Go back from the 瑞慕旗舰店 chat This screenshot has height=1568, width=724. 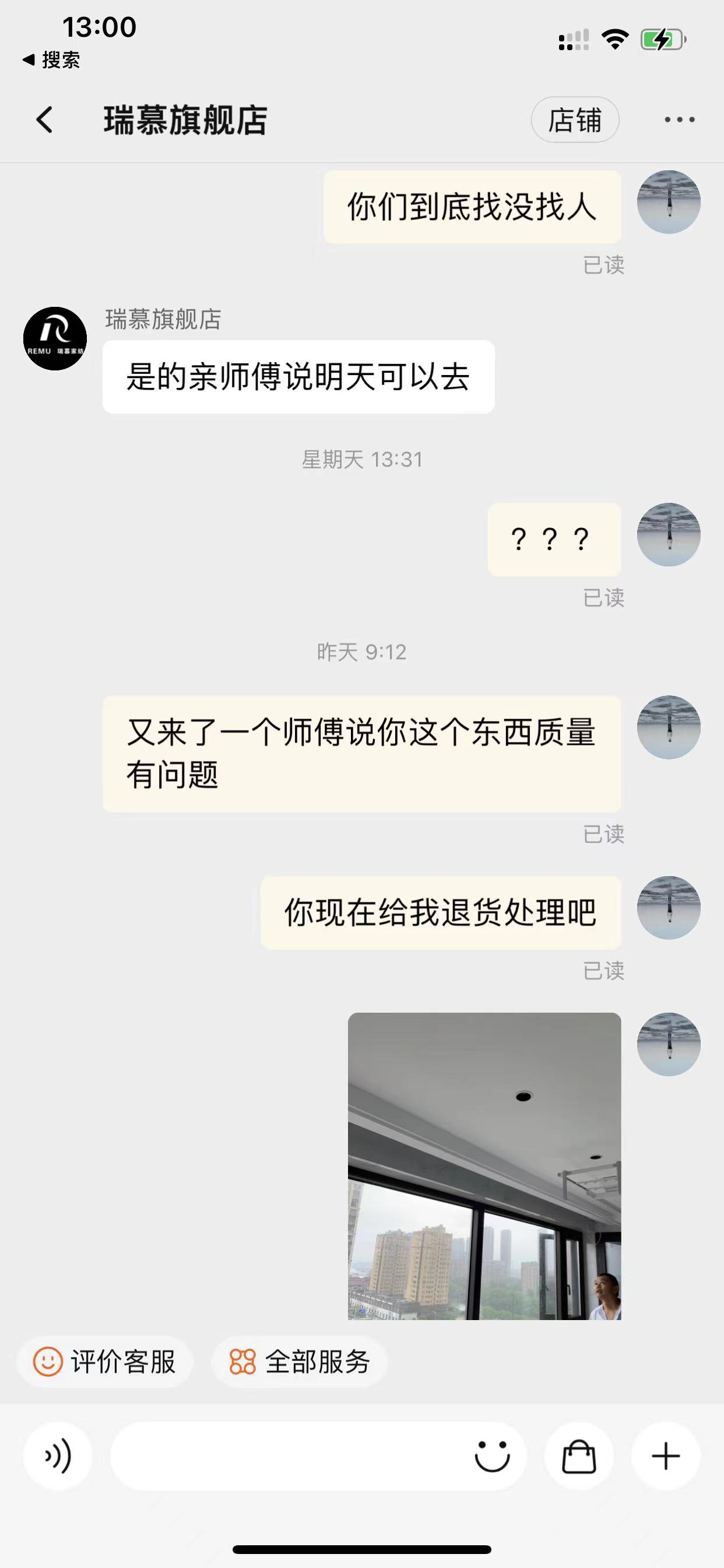[x=45, y=120]
